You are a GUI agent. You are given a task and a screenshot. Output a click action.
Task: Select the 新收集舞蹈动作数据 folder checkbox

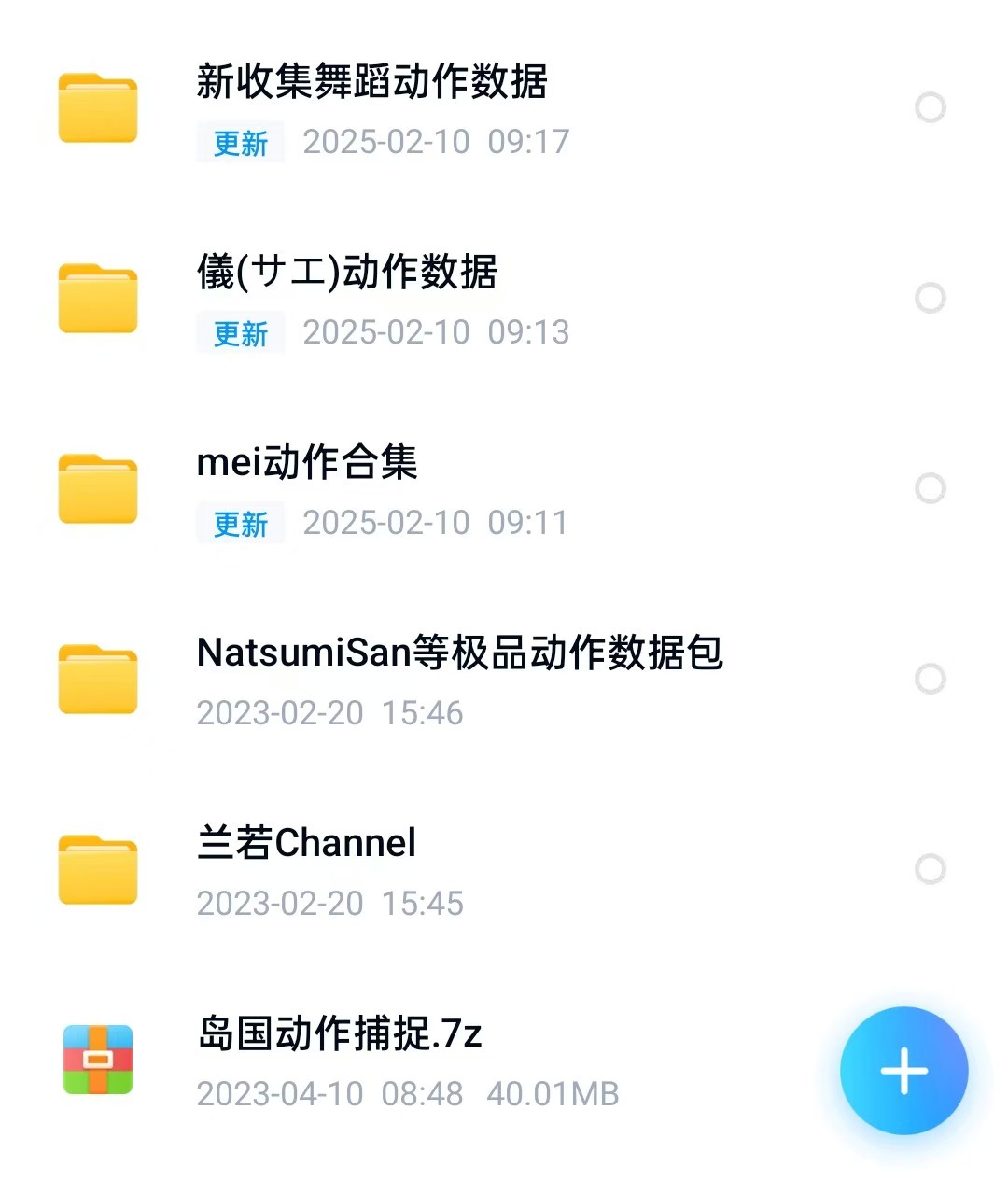coord(930,107)
